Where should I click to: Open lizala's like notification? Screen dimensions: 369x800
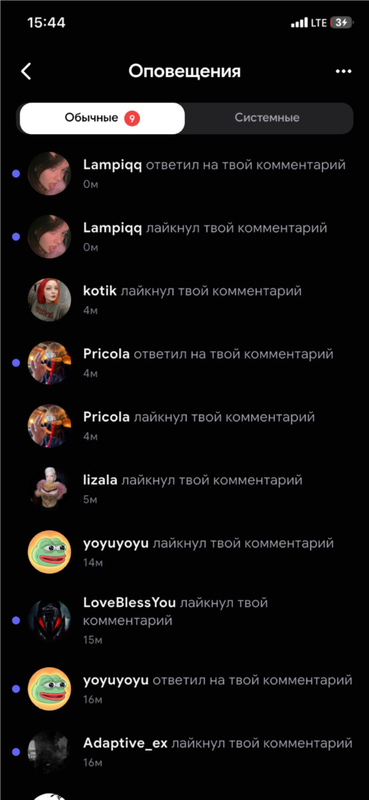tap(184, 489)
